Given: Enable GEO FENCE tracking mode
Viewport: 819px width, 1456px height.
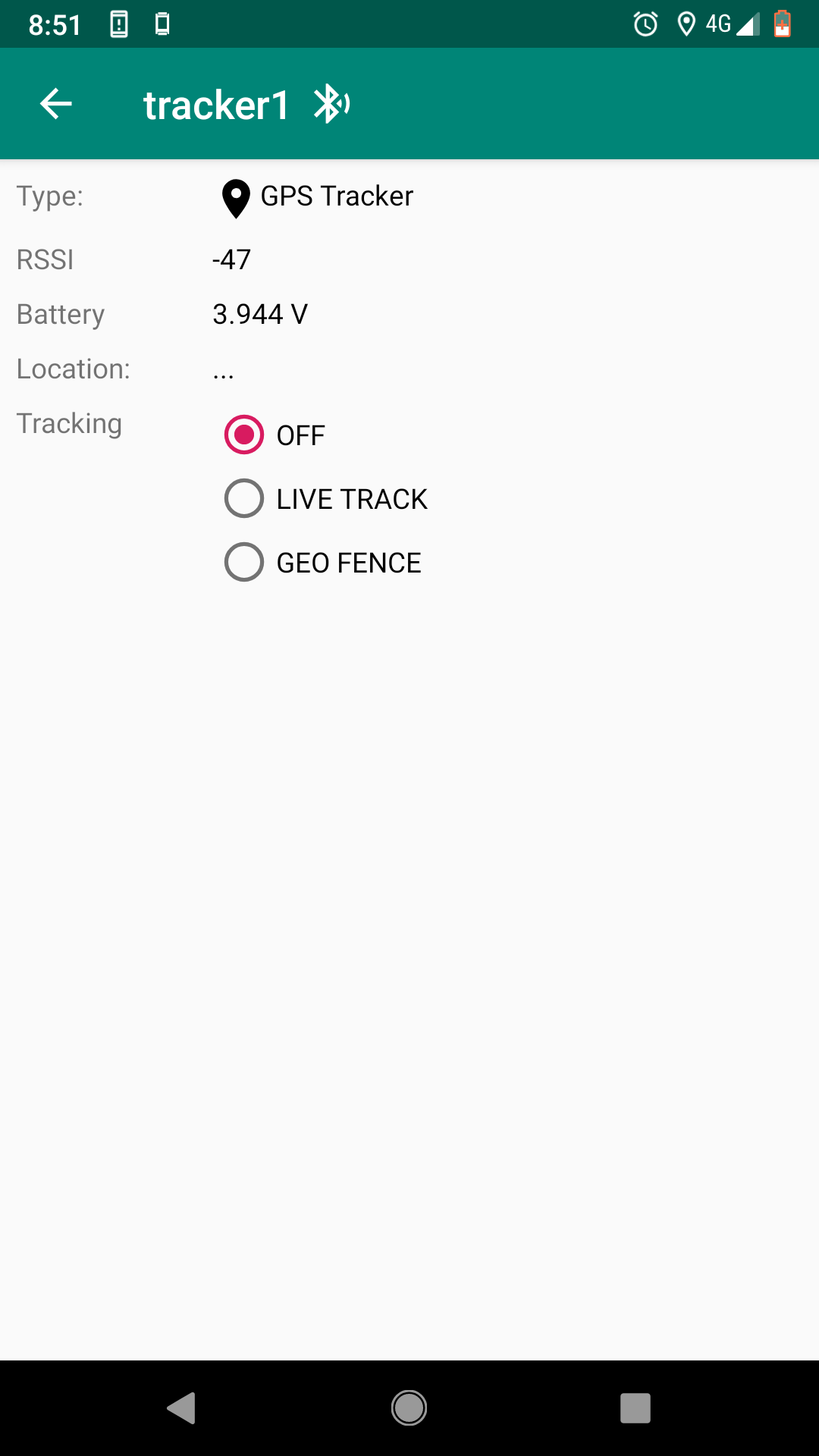Looking at the screenshot, I should (x=243, y=562).
